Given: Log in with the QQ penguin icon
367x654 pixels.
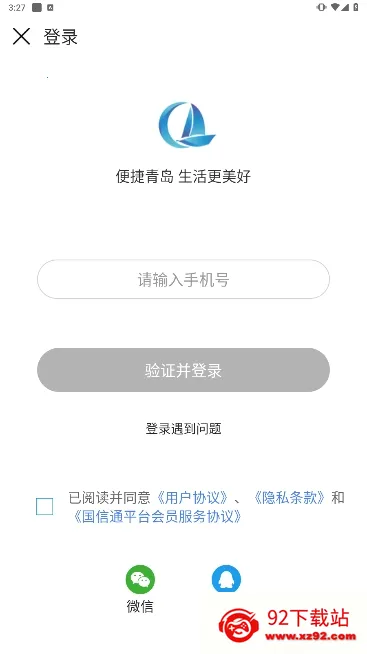Looking at the screenshot, I should click(226, 579).
